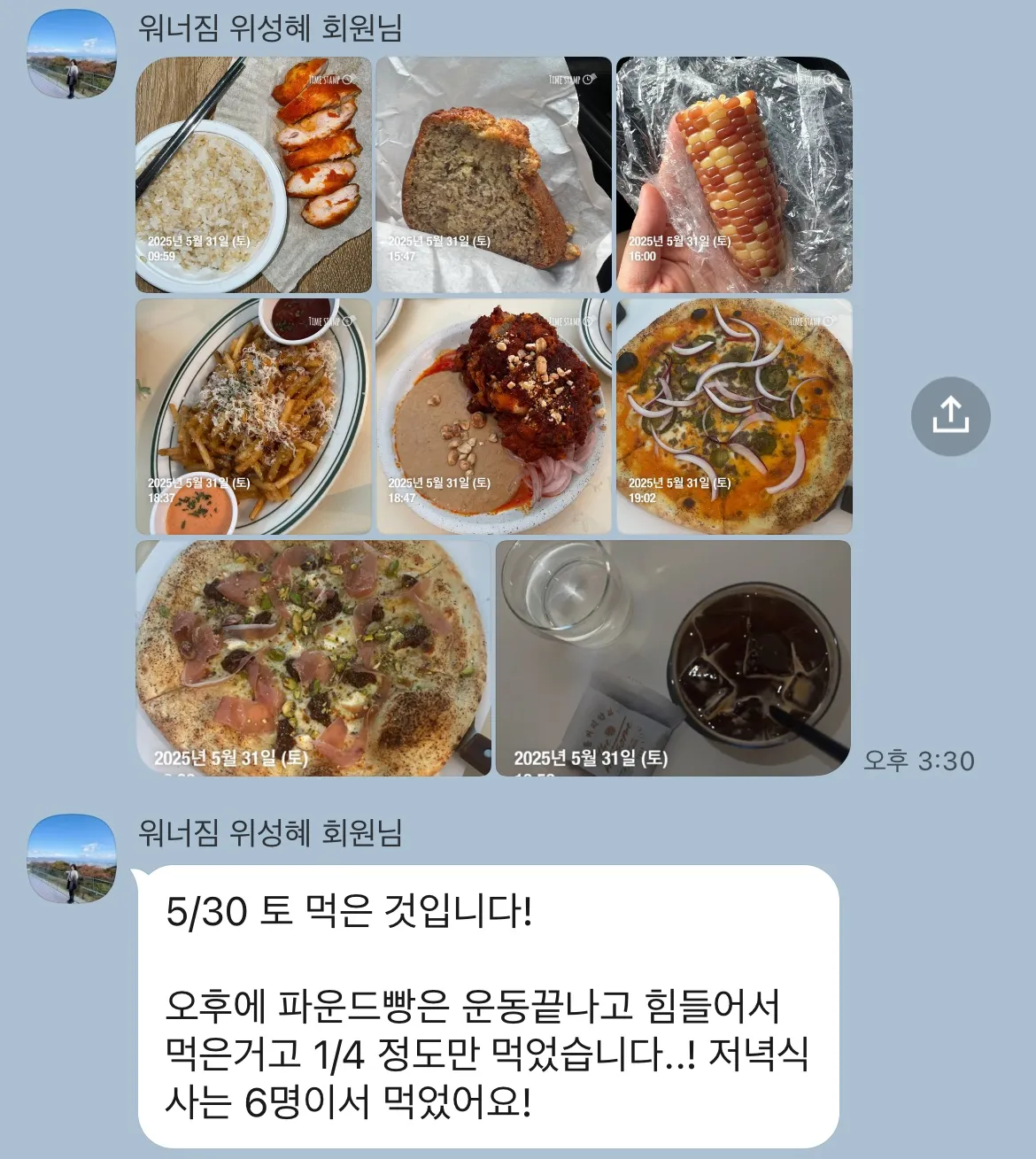View the pound cake photo stamped 15:47
Image resolution: width=1036 pixels, height=1159 pixels.
click(x=493, y=175)
